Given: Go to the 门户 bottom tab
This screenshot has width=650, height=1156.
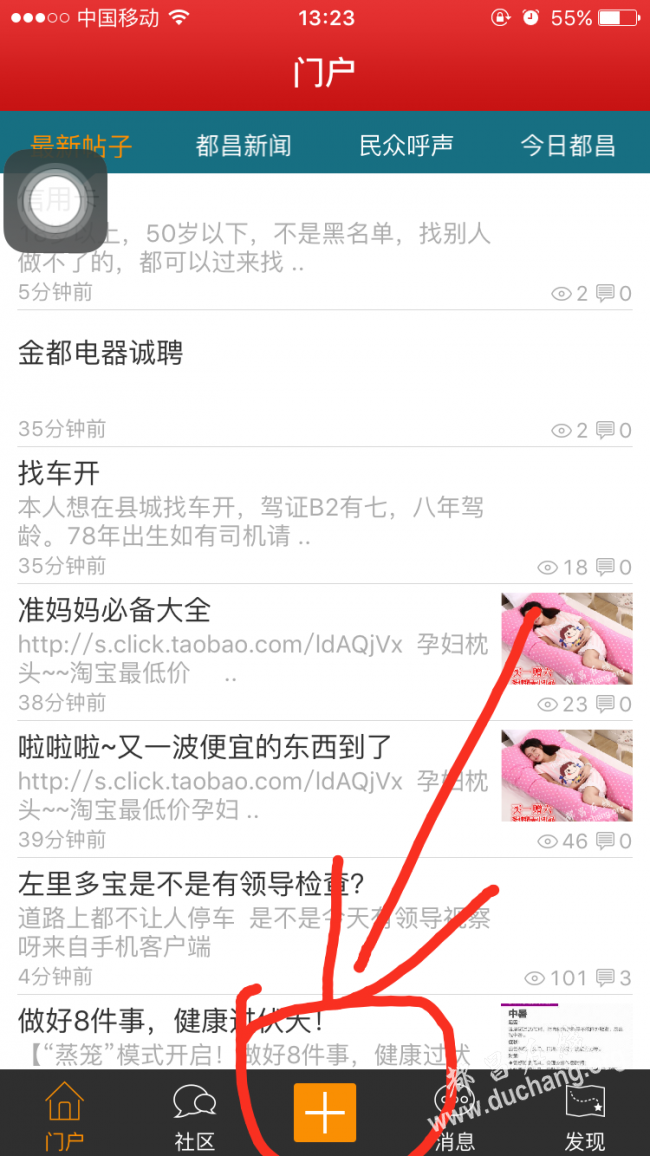Looking at the screenshot, I should 64,1115.
